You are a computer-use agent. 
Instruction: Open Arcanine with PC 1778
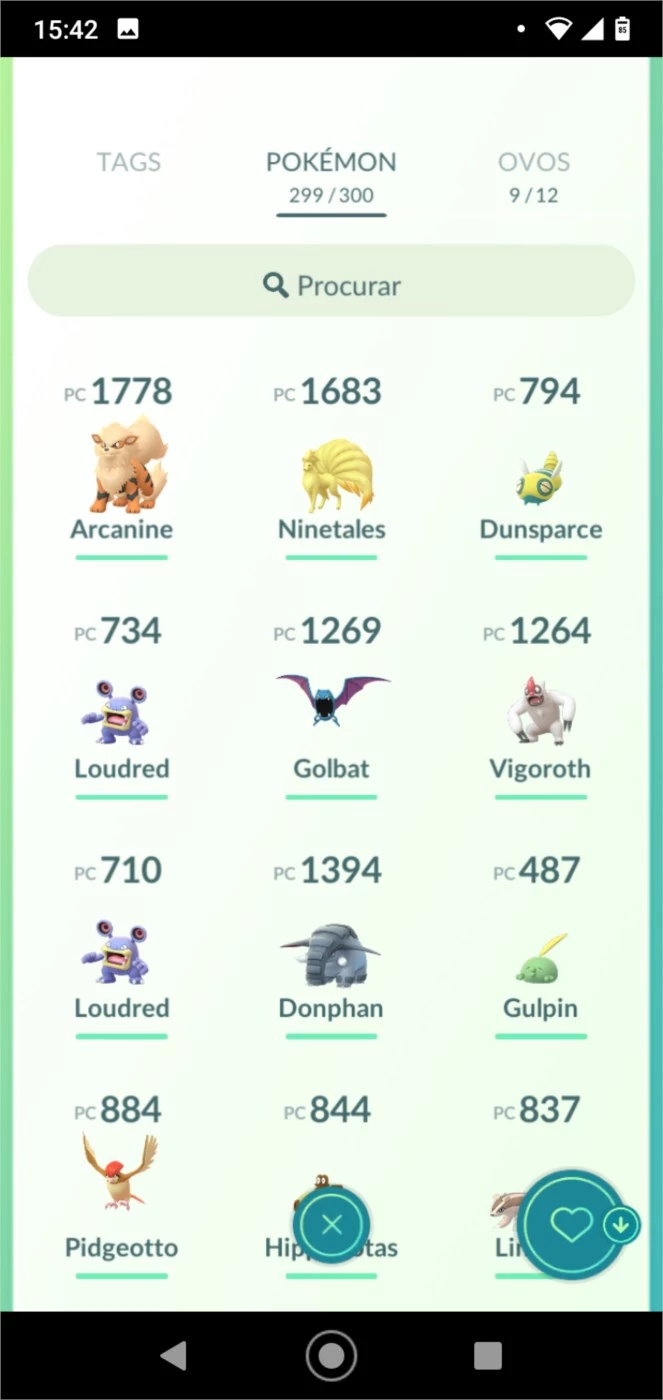tap(121, 465)
